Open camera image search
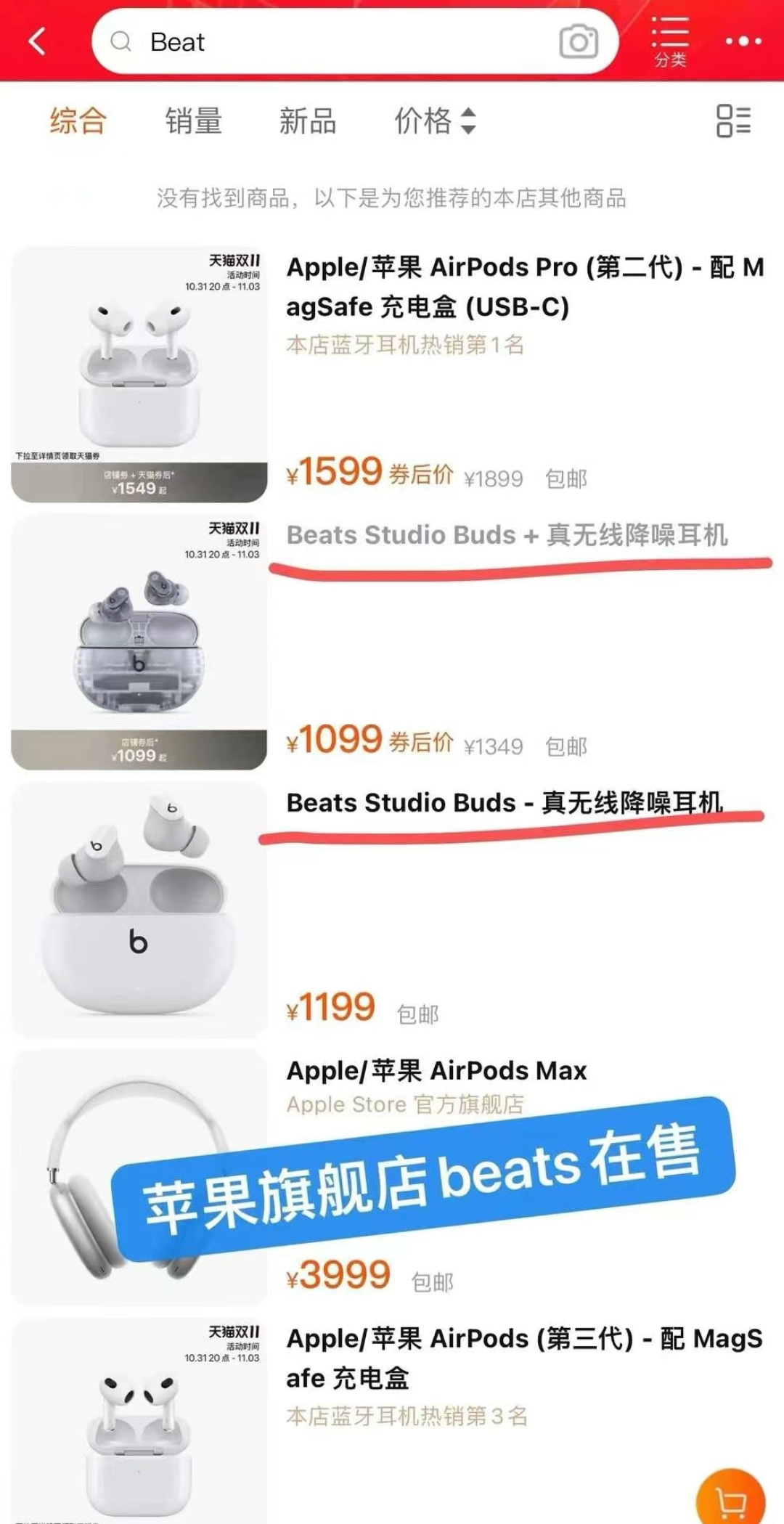 tap(579, 42)
